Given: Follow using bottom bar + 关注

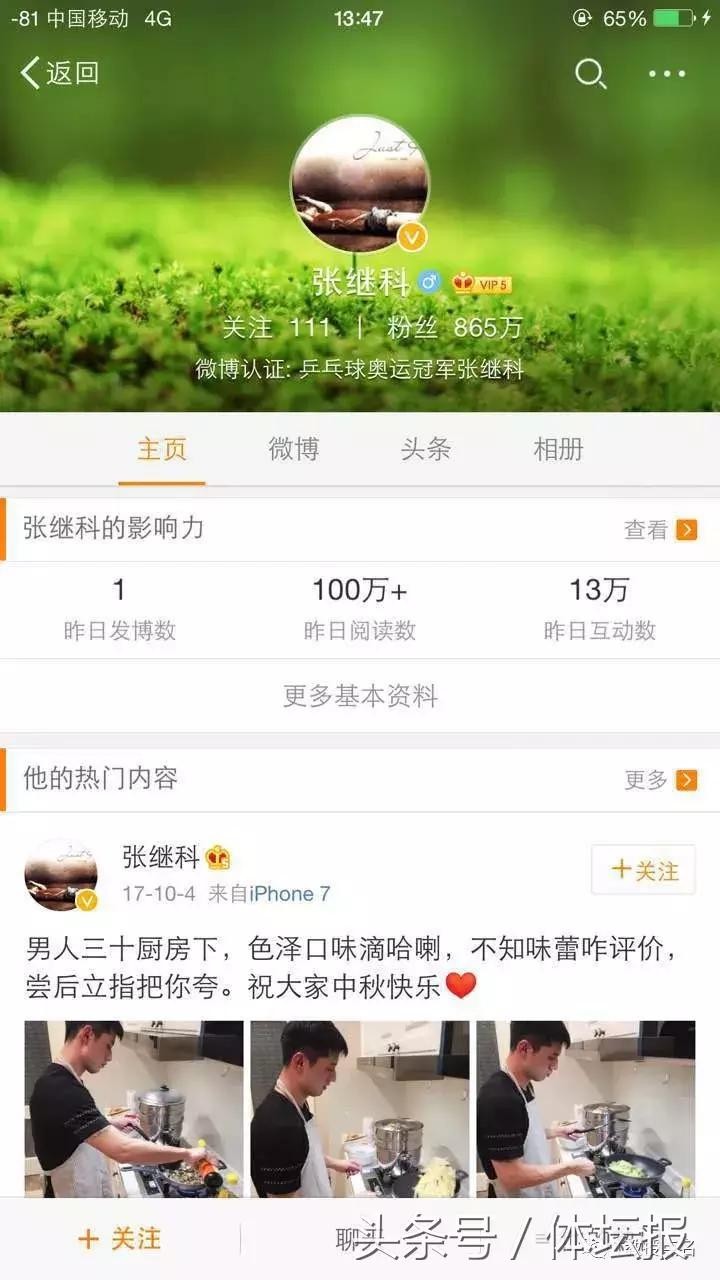Looking at the screenshot, I should pyautogui.click(x=120, y=1239).
